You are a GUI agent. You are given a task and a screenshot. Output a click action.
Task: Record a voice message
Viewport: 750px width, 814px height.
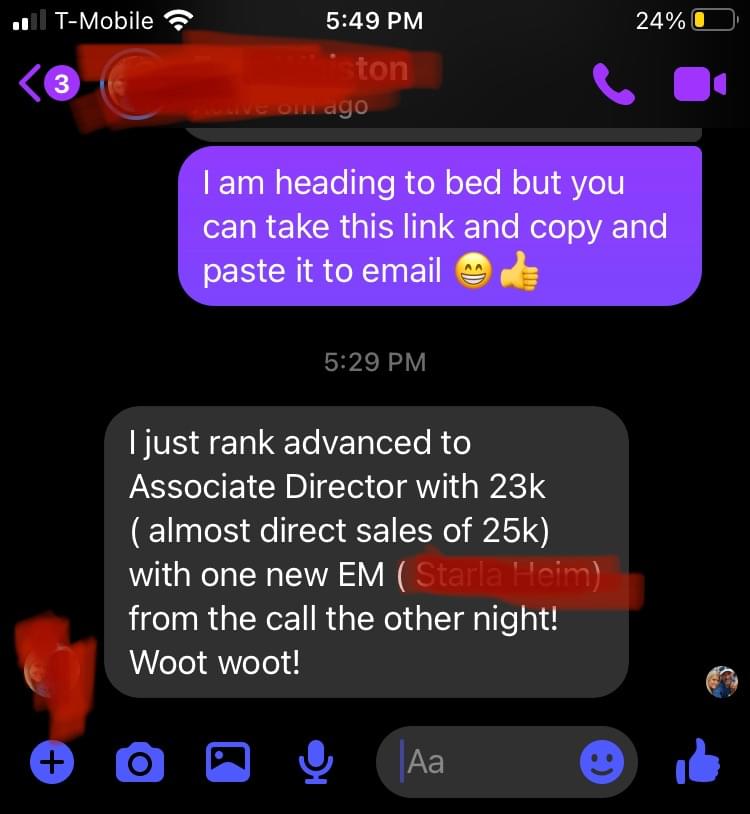point(316,763)
